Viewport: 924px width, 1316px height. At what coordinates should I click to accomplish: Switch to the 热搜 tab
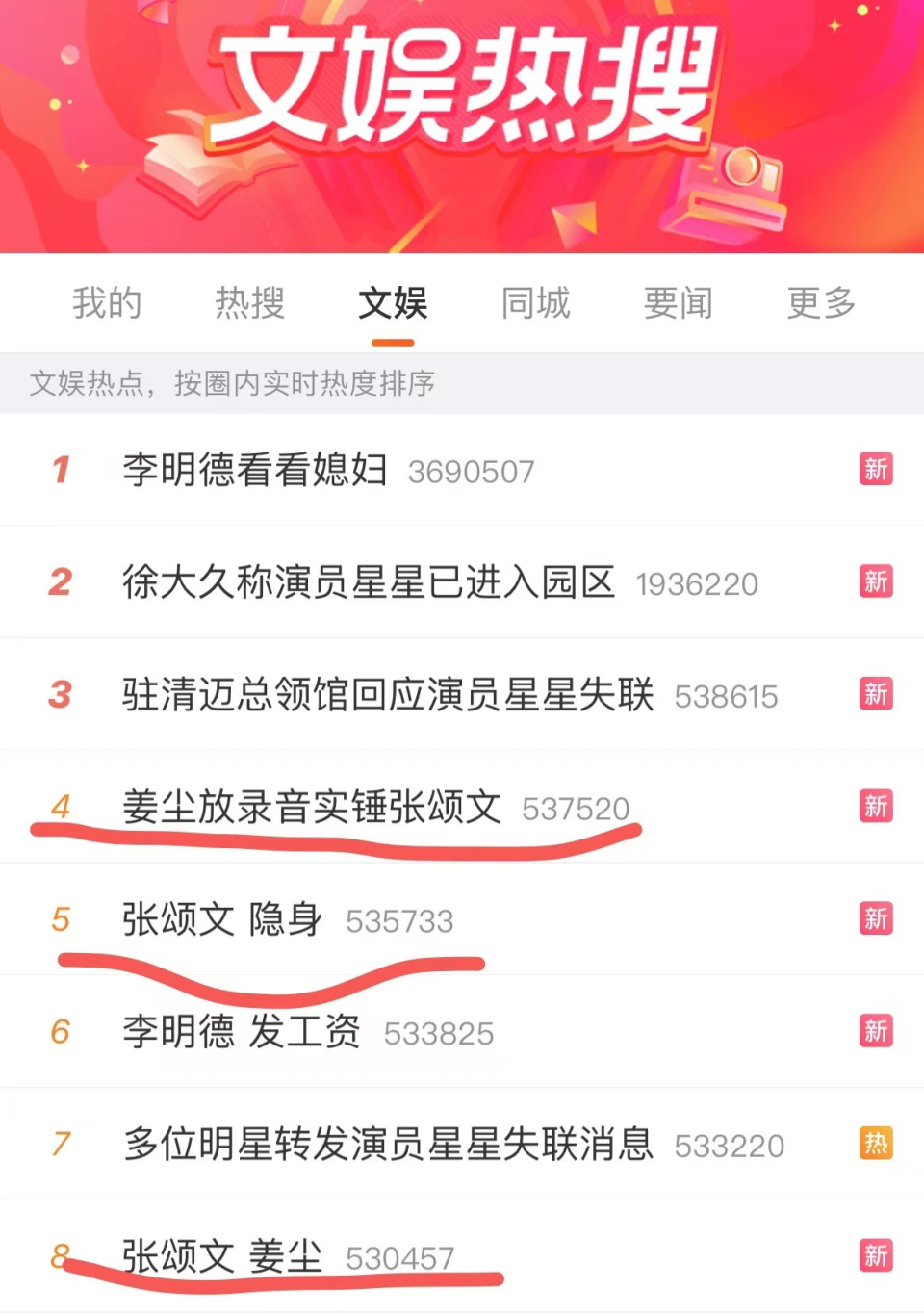pyautogui.click(x=248, y=303)
